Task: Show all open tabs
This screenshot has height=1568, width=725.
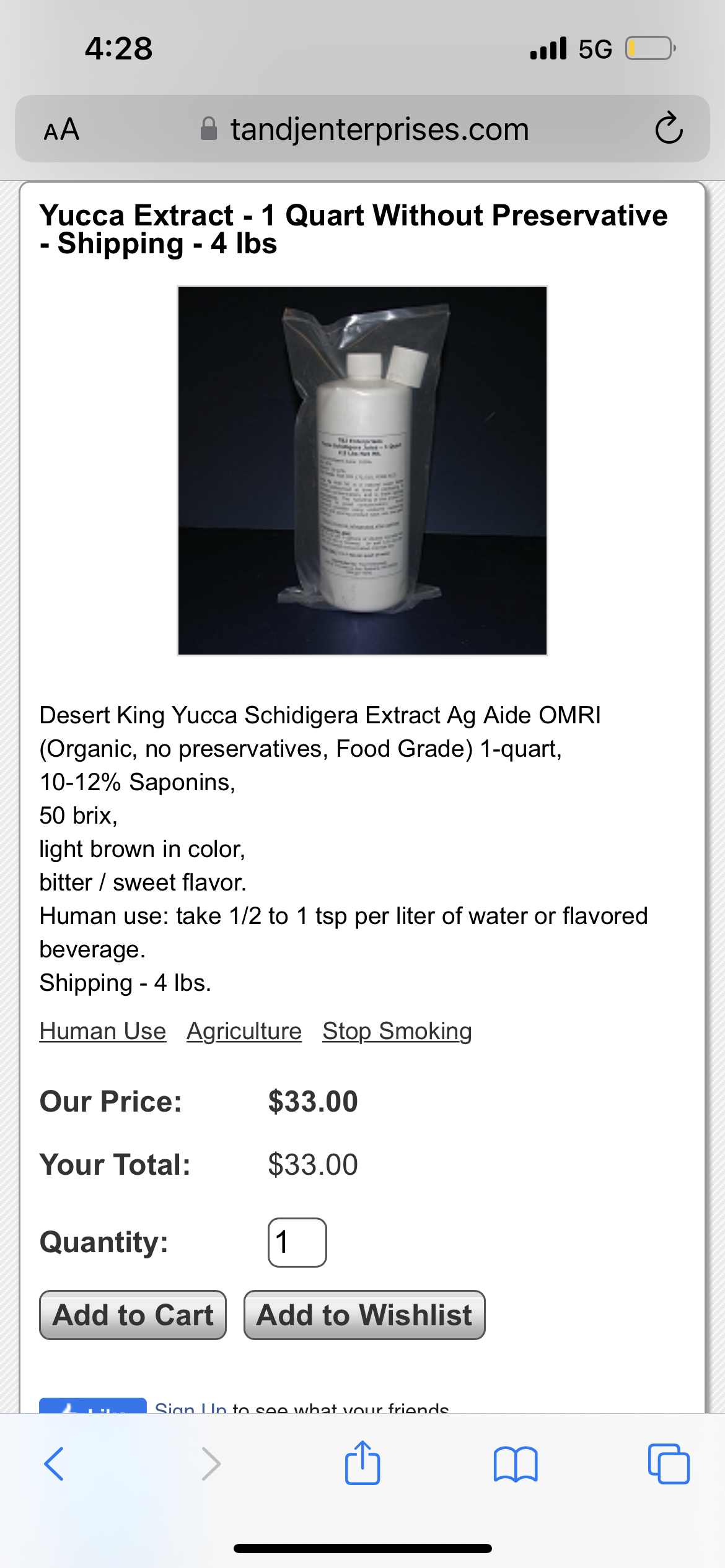Action: click(669, 1464)
